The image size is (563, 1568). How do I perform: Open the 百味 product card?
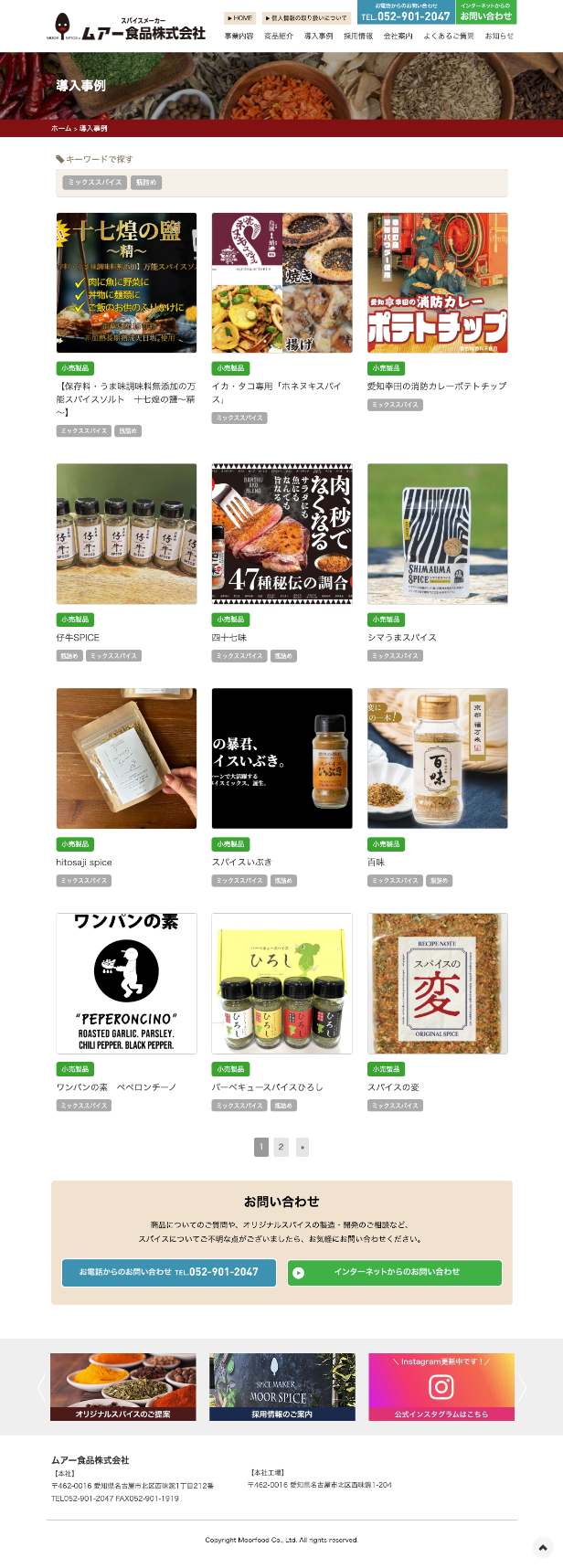tap(437, 758)
